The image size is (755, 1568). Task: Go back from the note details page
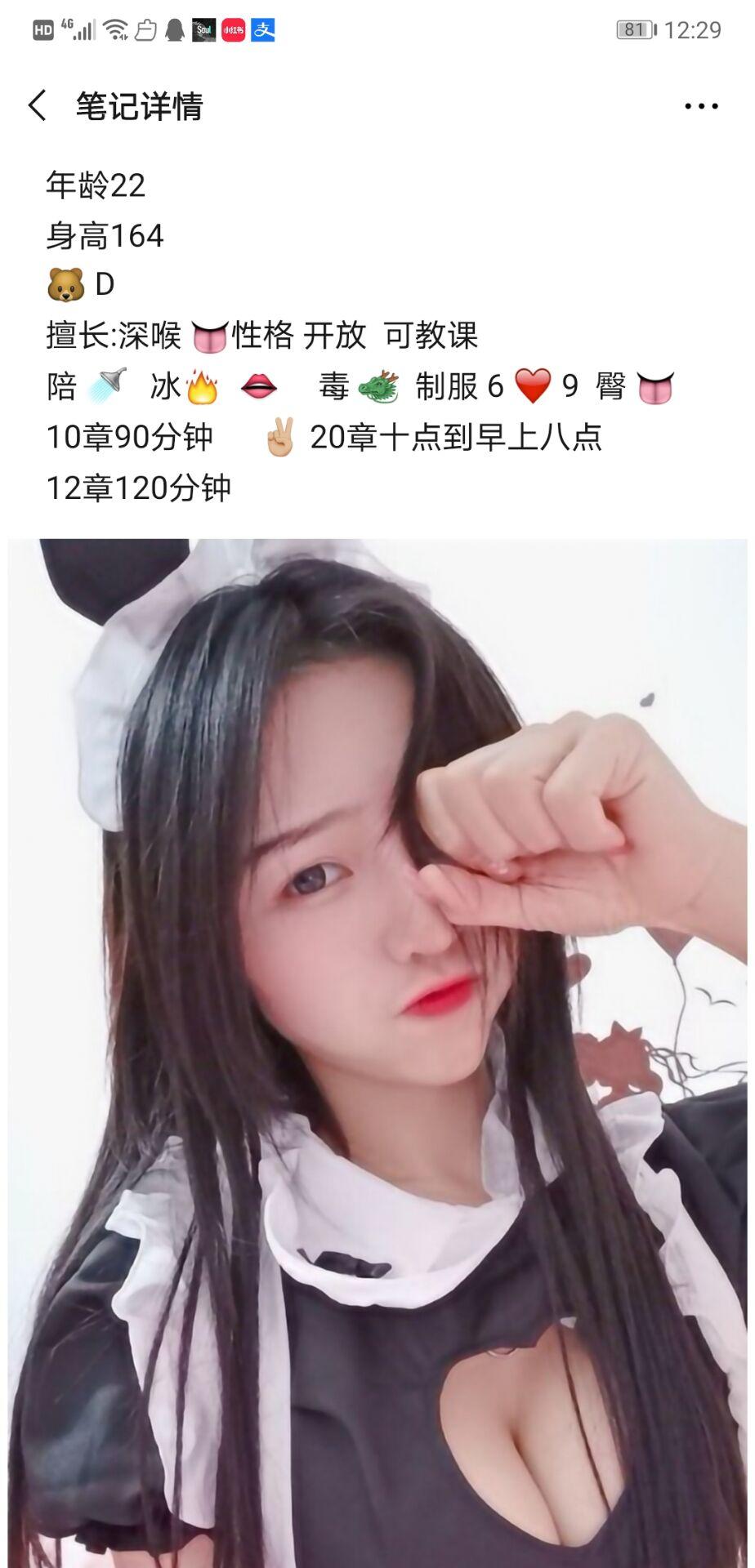[37, 106]
